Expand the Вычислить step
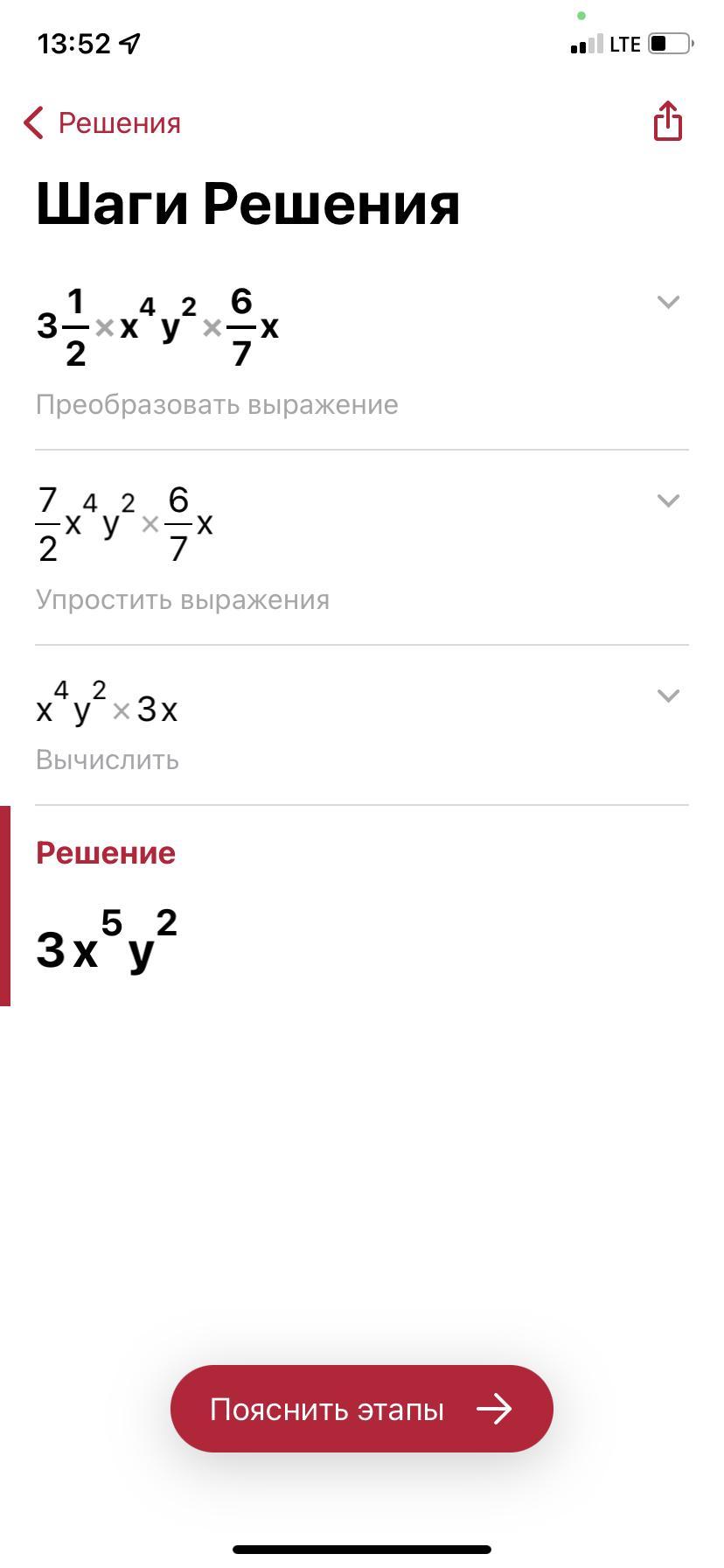The image size is (724, 1568). point(668,696)
